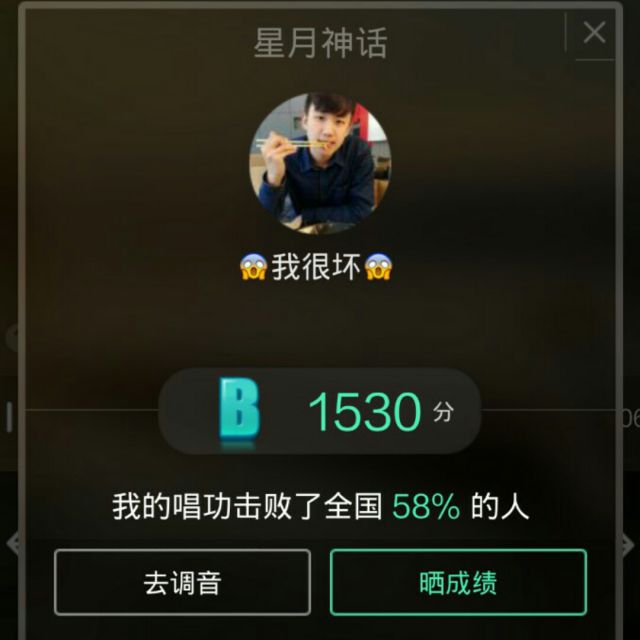
Task: Tap the 去调音 button
Action: (182, 582)
